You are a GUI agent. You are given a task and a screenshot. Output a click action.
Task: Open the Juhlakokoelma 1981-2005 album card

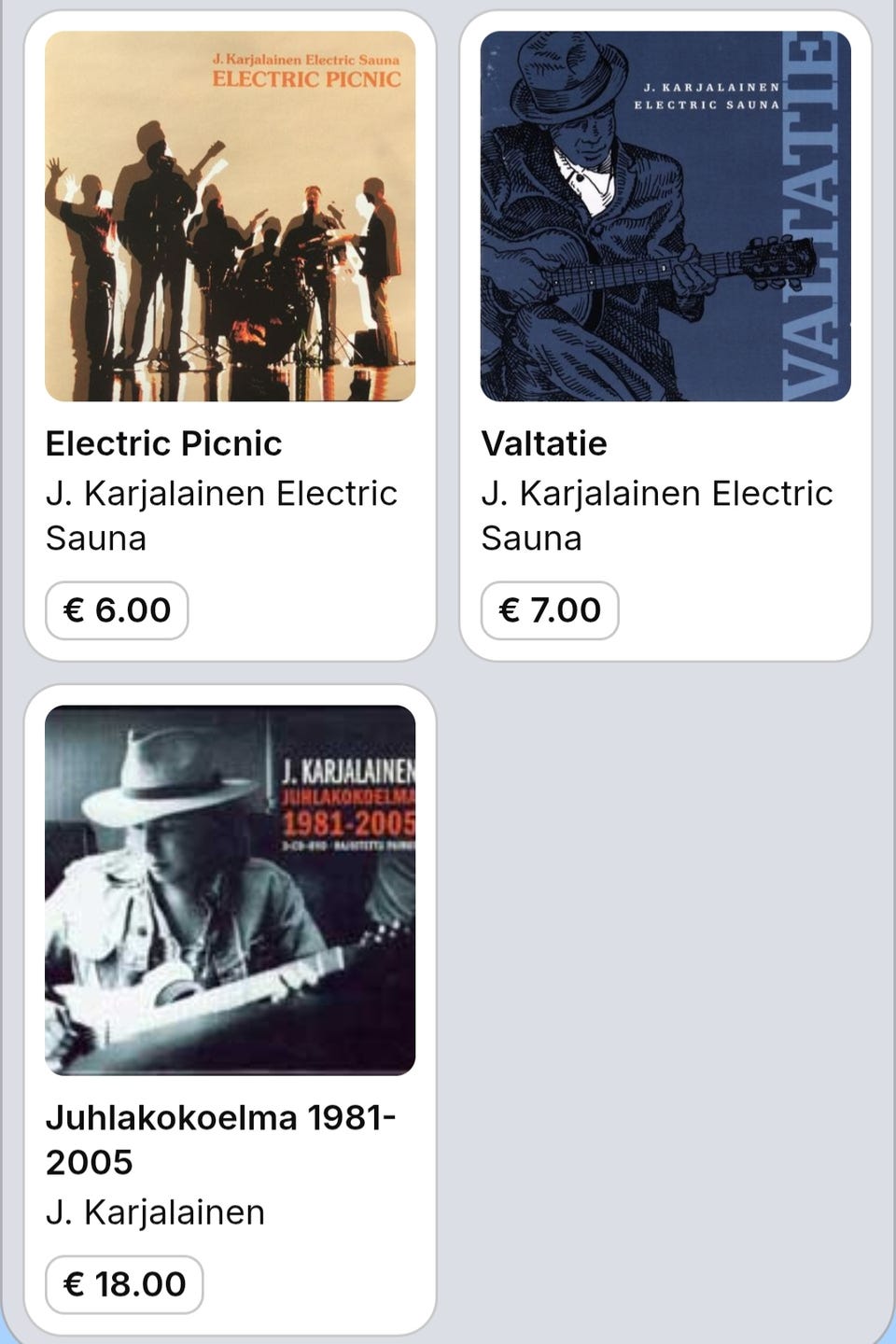click(230, 889)
